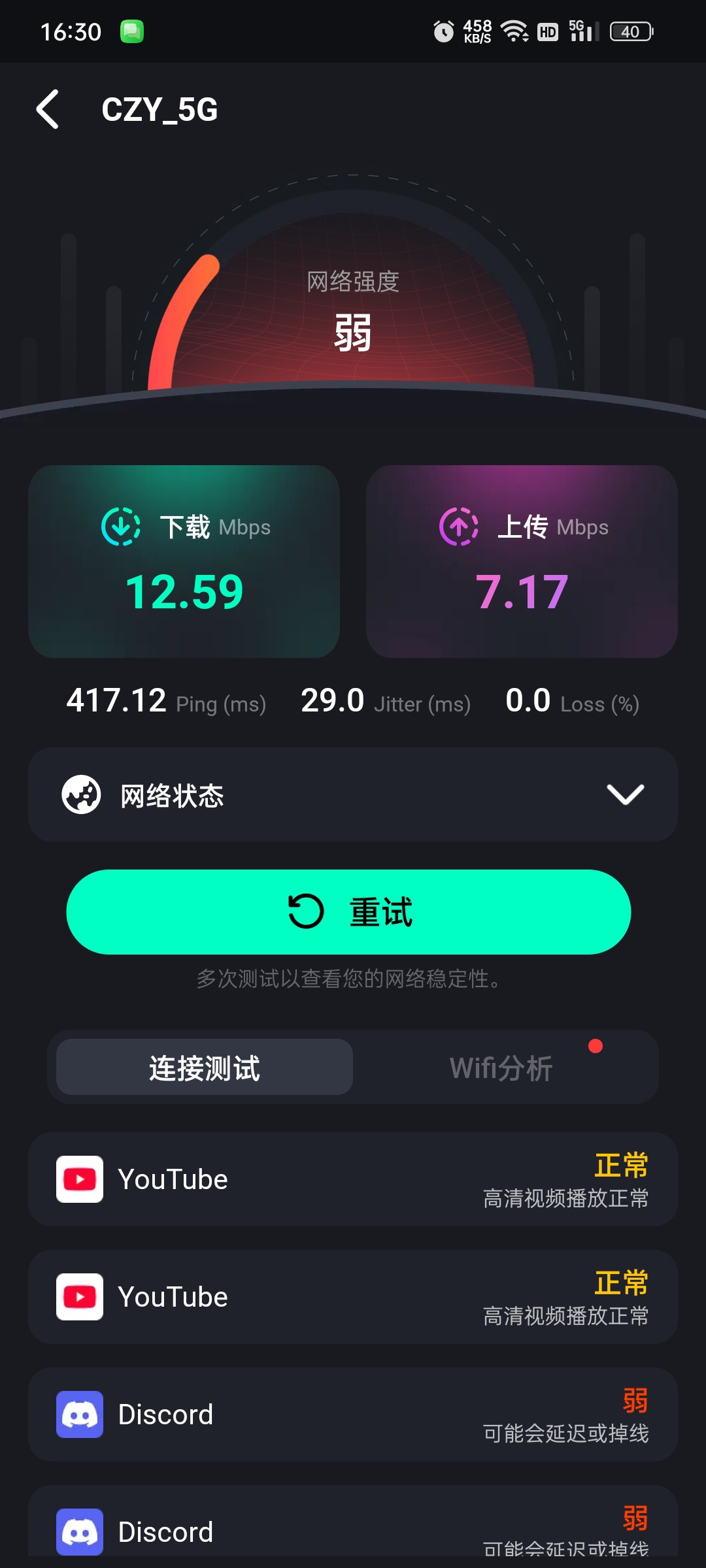706x1568 pixels.
Task: Switch to the Wifi分析 tab
Action: 501,1068
